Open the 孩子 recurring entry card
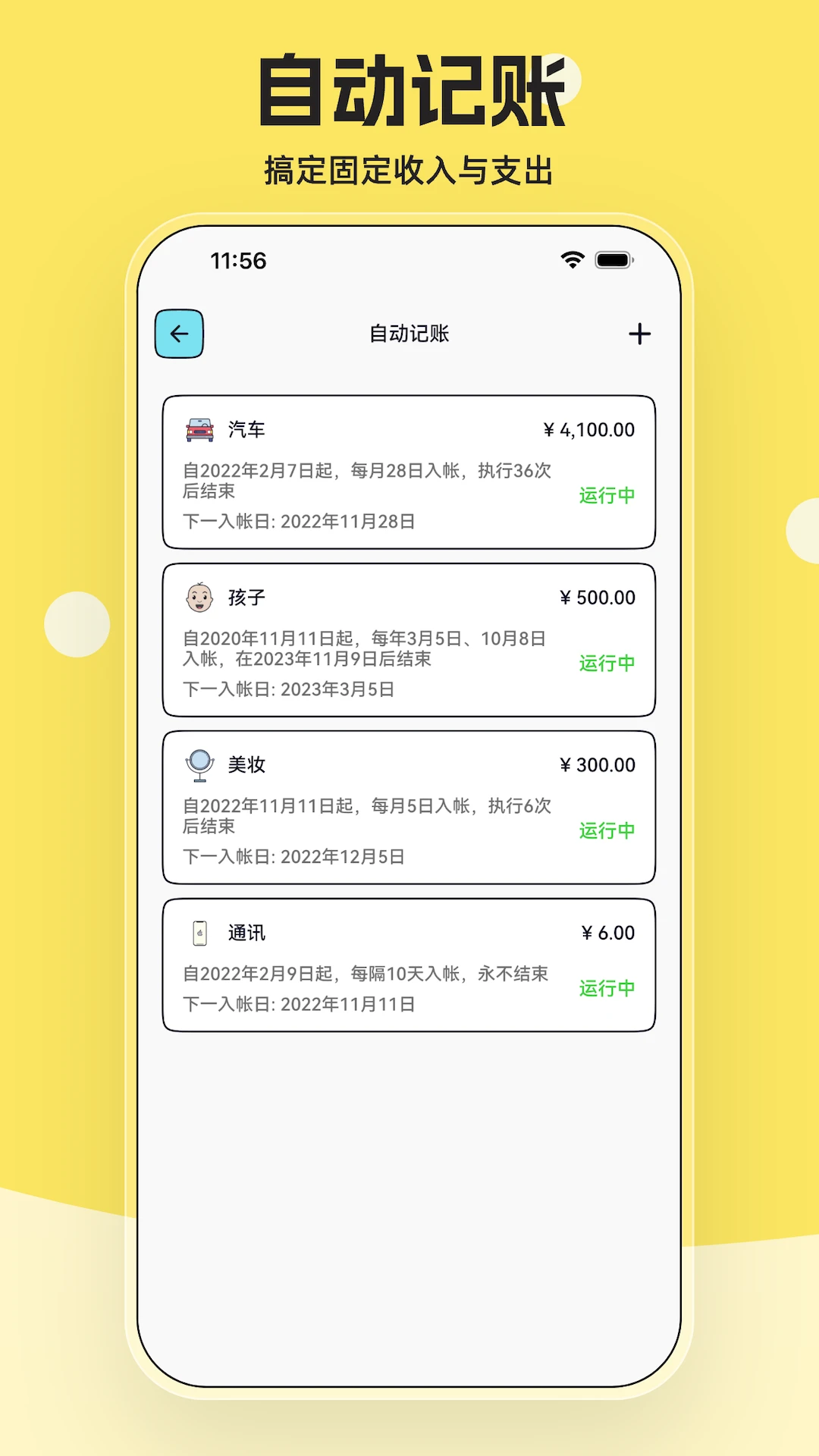The image size is (819, 1456). [409, 639]
